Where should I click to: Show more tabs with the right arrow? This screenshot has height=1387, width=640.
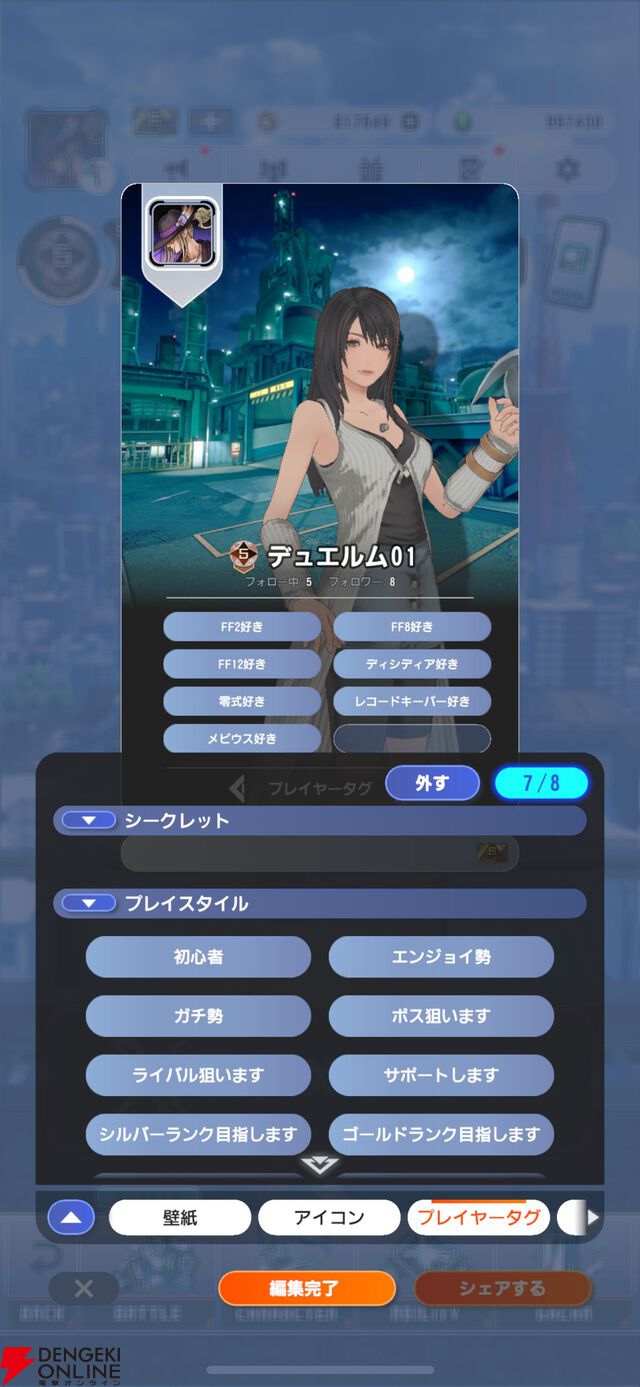pyautogui.click(x=592, y=1217)
